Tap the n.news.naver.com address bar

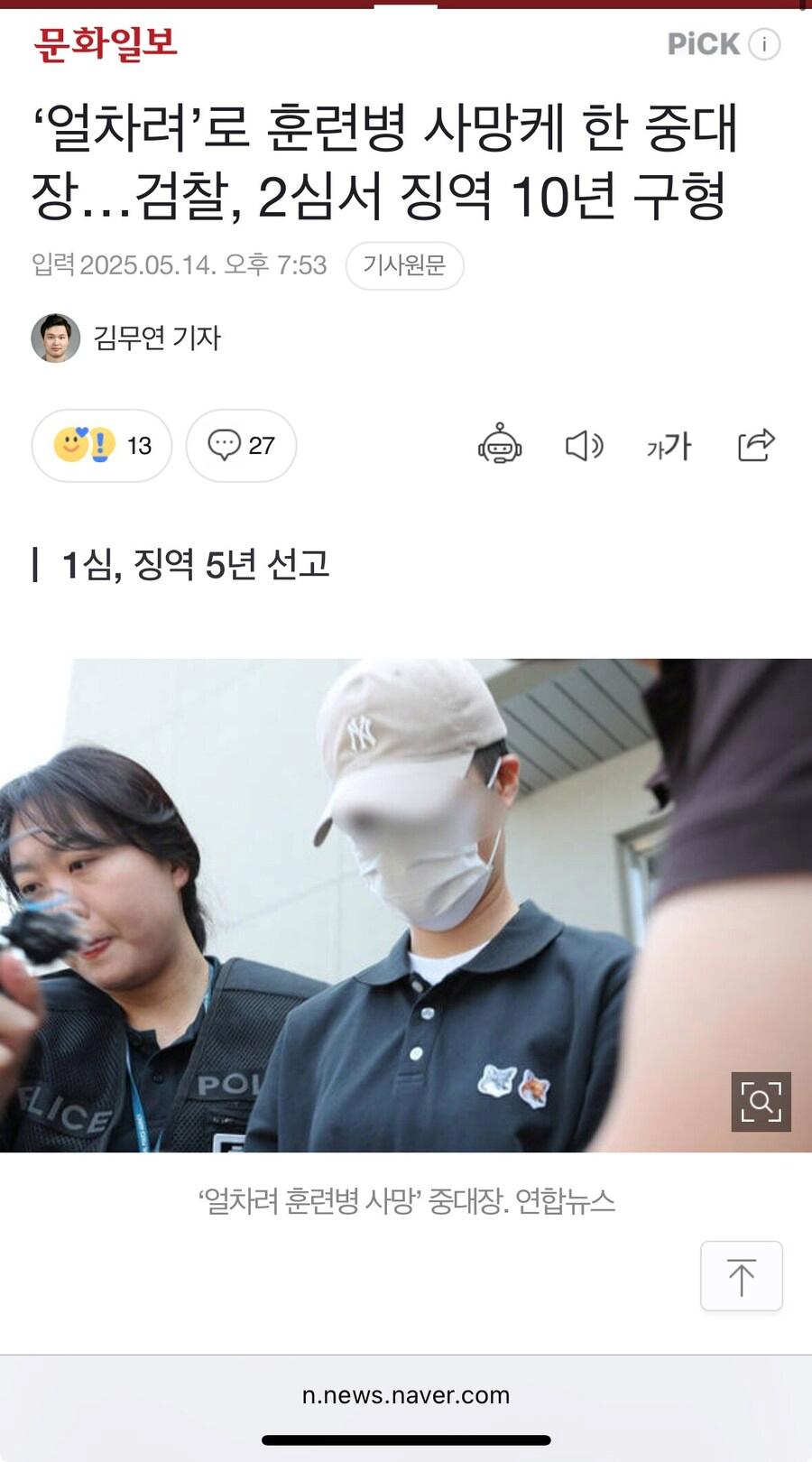(x=406, y=1394)
